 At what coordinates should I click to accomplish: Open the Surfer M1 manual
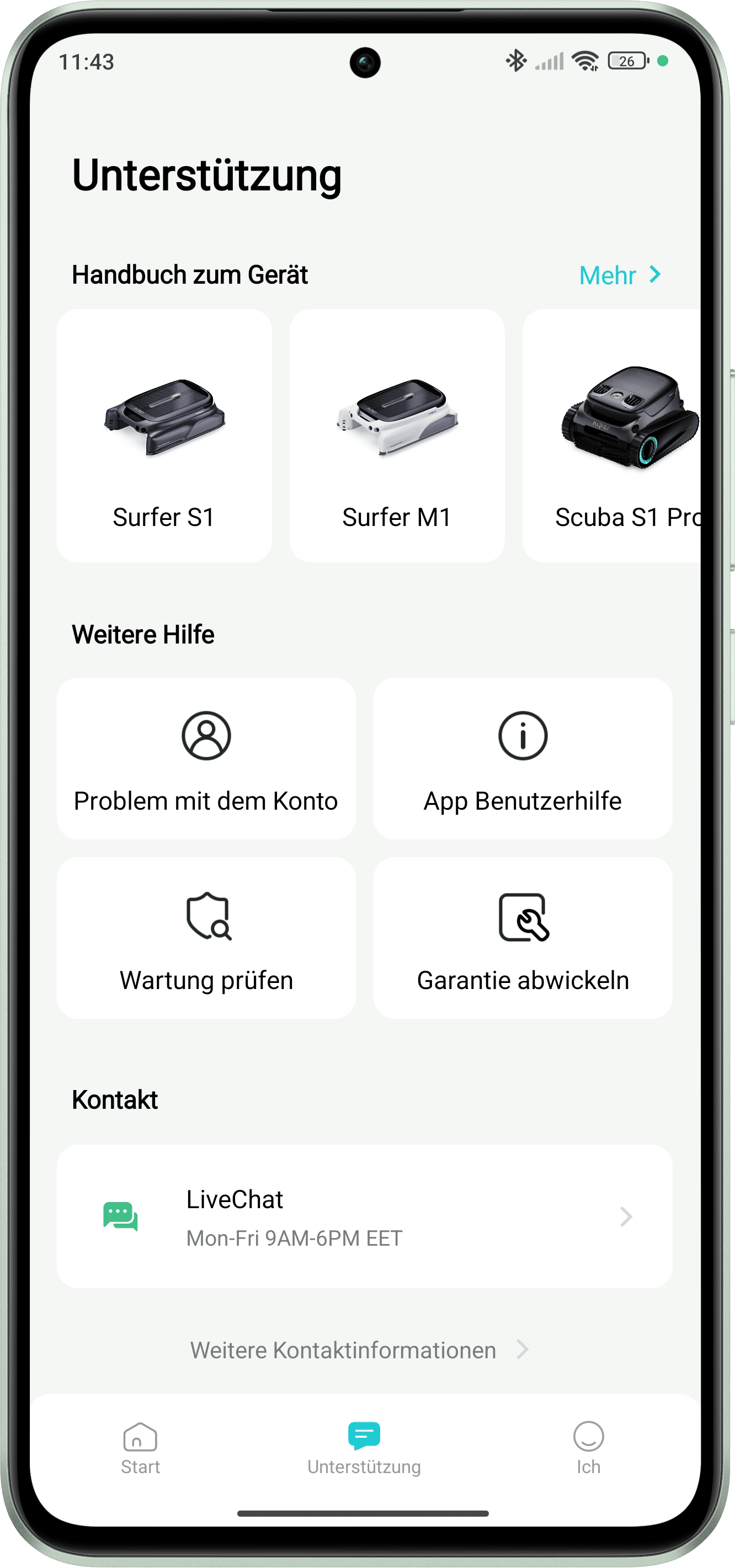pos(397,436)
